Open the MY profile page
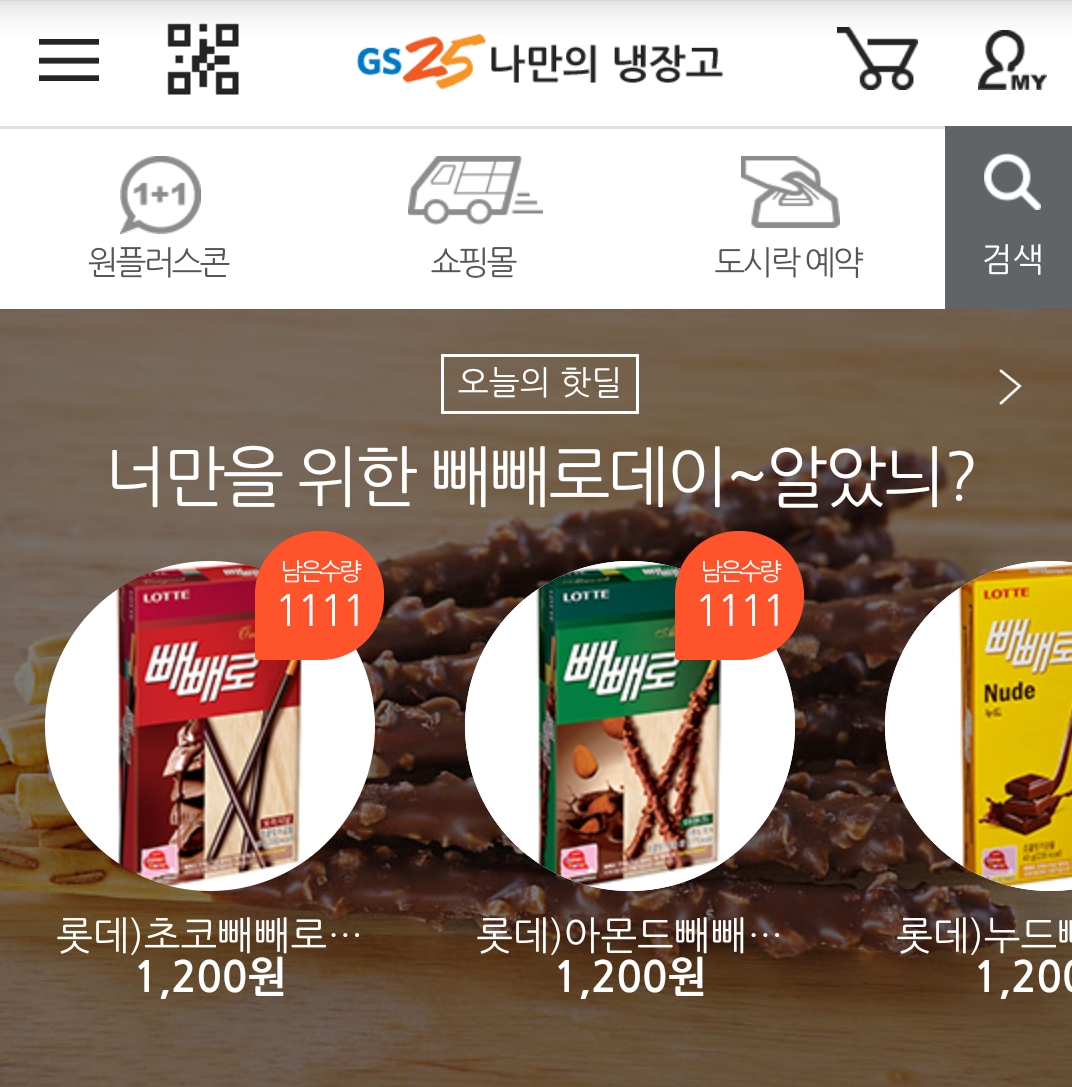1072x1087 pixels. click(x=1011, y=60)
